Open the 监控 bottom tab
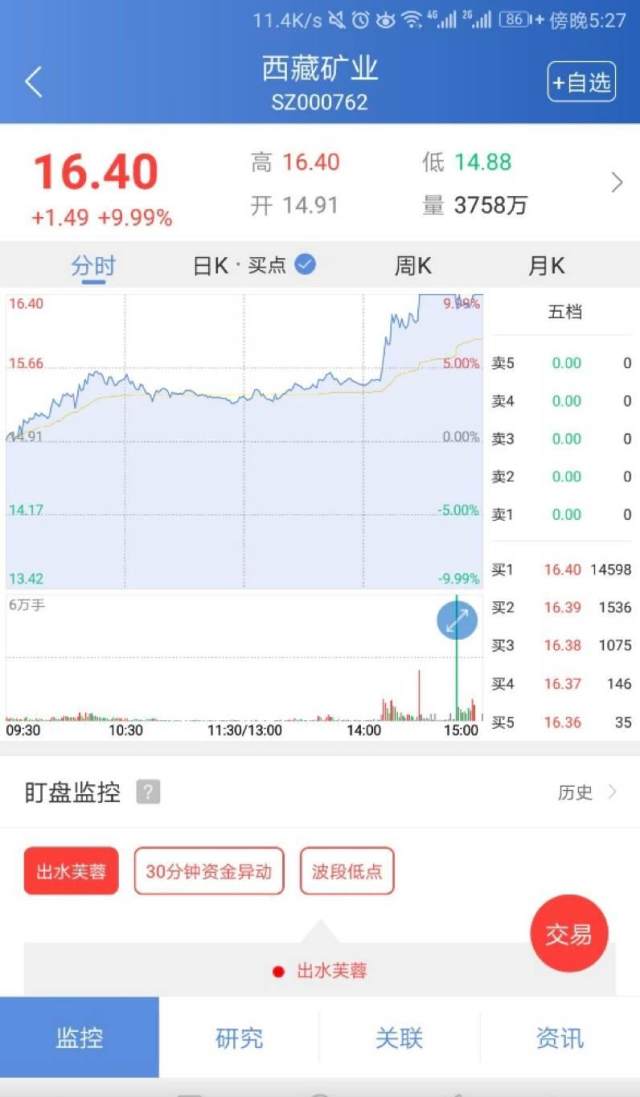Viewport: 640px width, 1097px height. [x=80, y=1037]
